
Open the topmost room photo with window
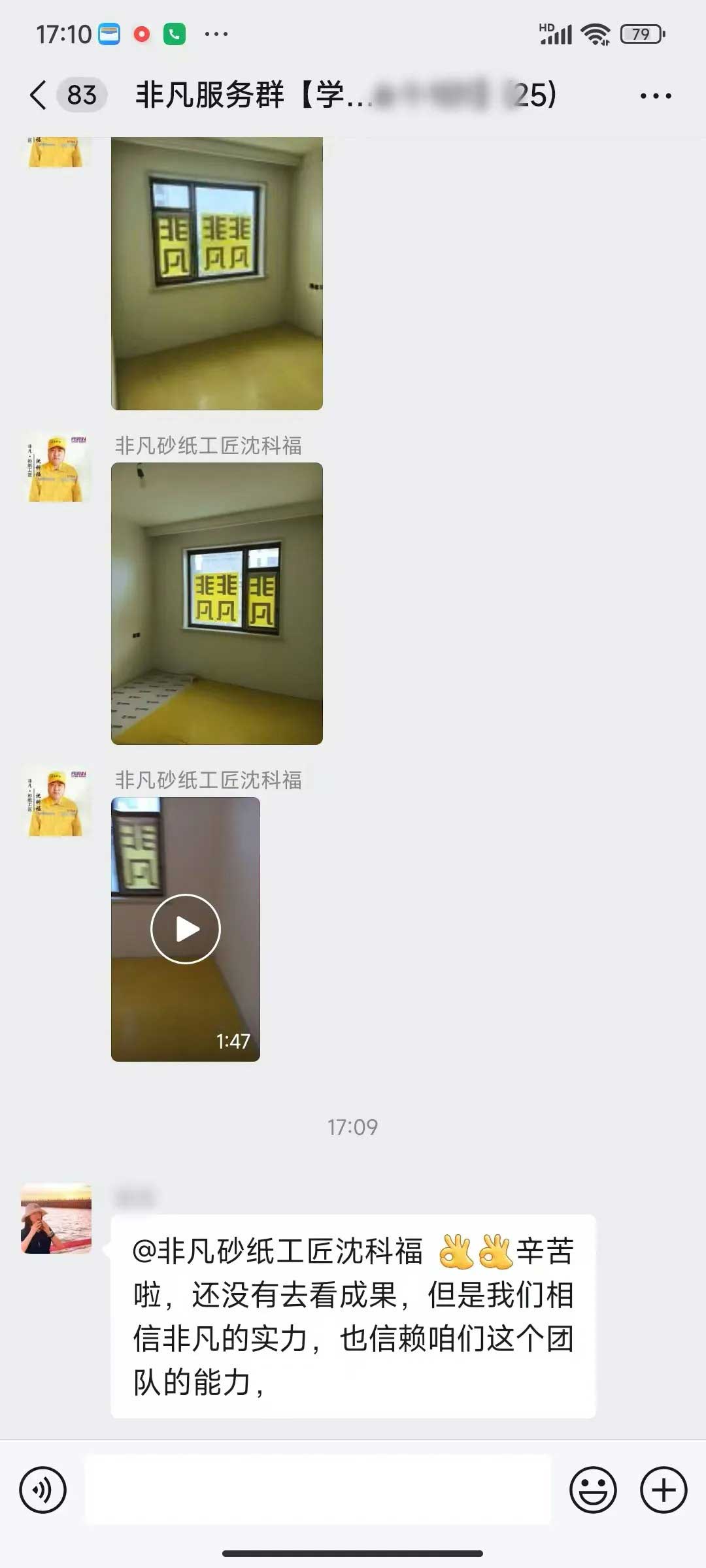(216, 273)
